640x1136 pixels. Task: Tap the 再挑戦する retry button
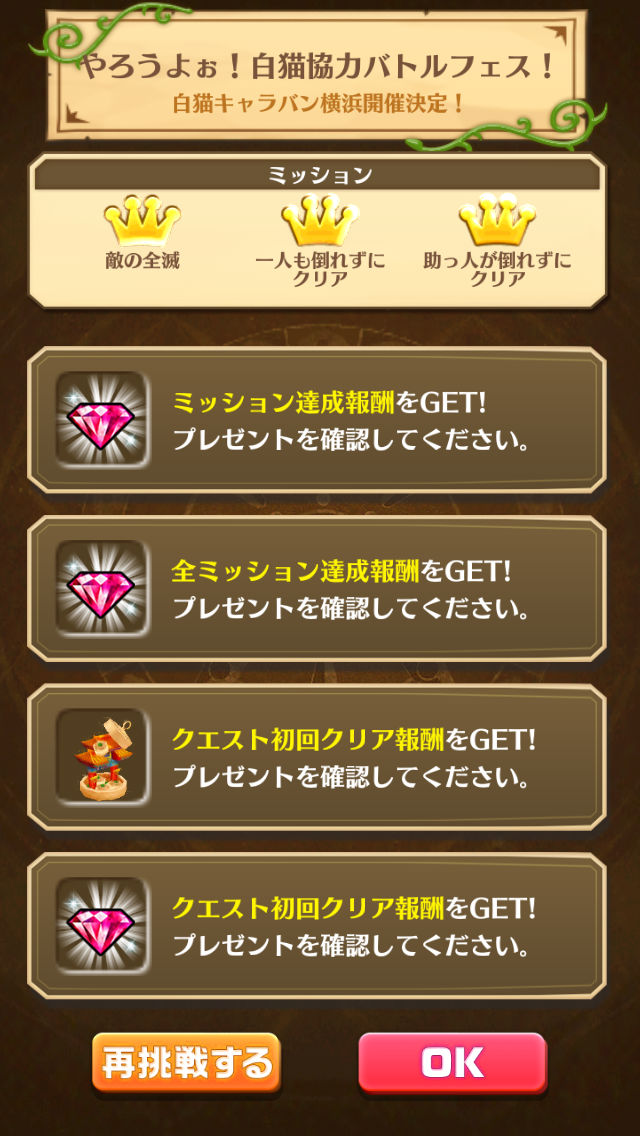tap(186, 1062)
